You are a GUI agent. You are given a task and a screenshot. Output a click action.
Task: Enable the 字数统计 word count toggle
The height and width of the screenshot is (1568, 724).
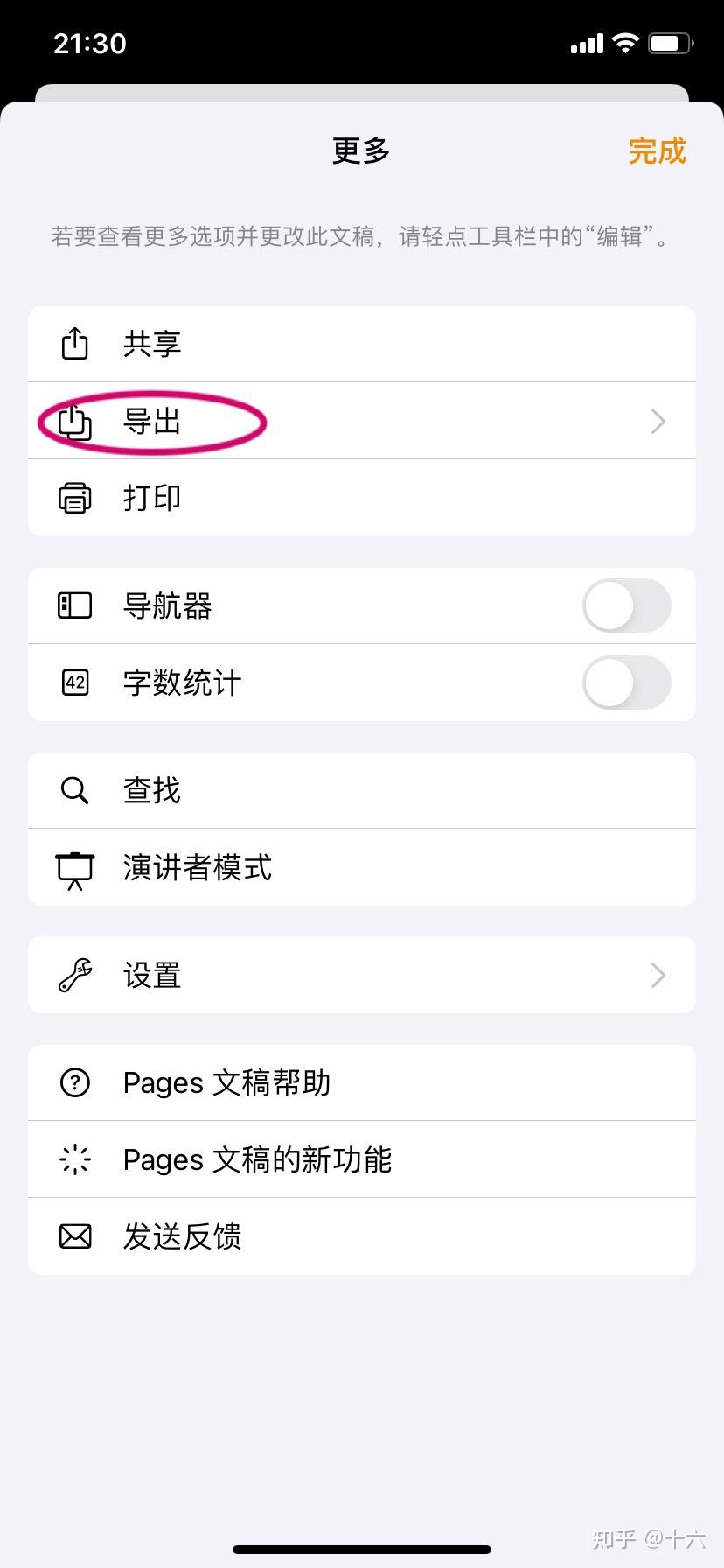coord(626,682)
